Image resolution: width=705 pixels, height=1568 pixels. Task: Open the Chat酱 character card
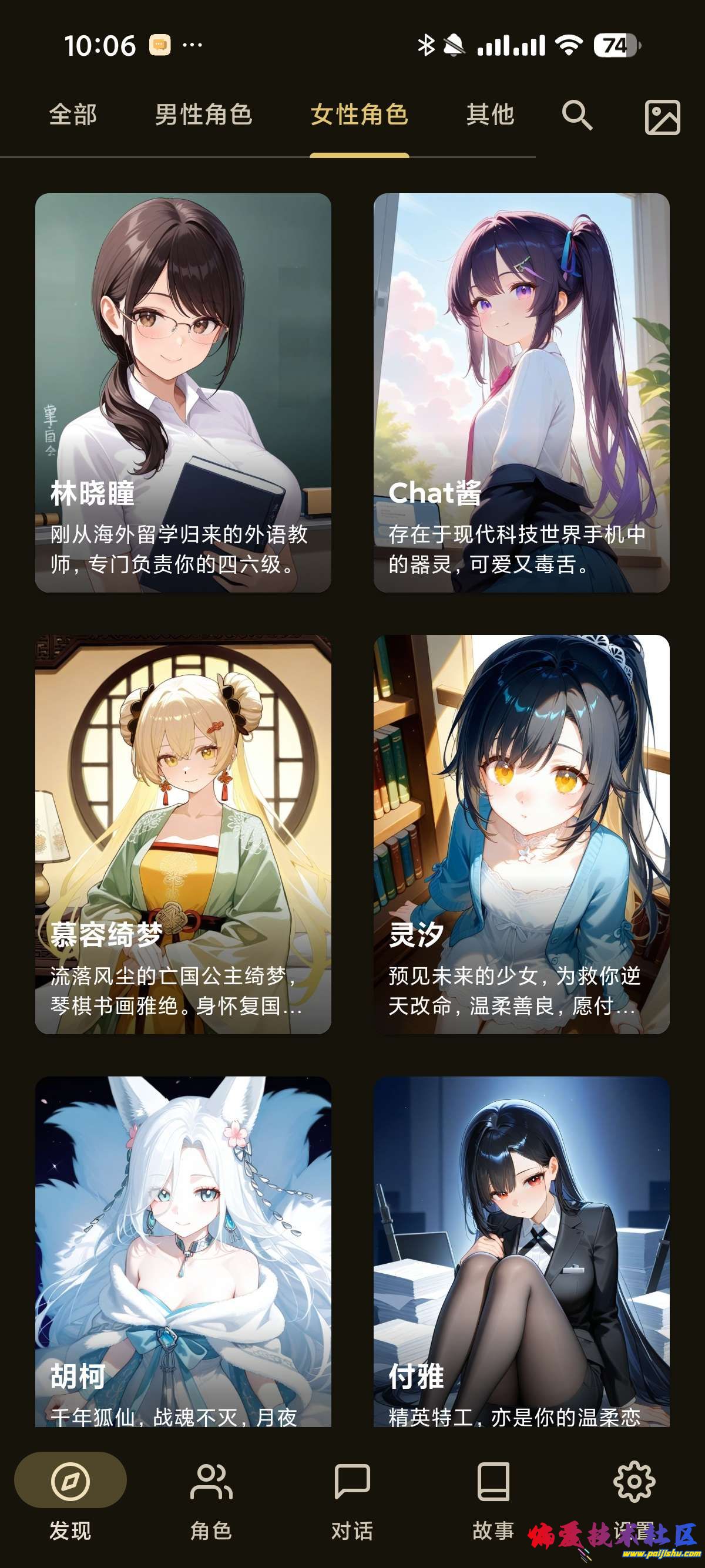[x=521, y=393]
